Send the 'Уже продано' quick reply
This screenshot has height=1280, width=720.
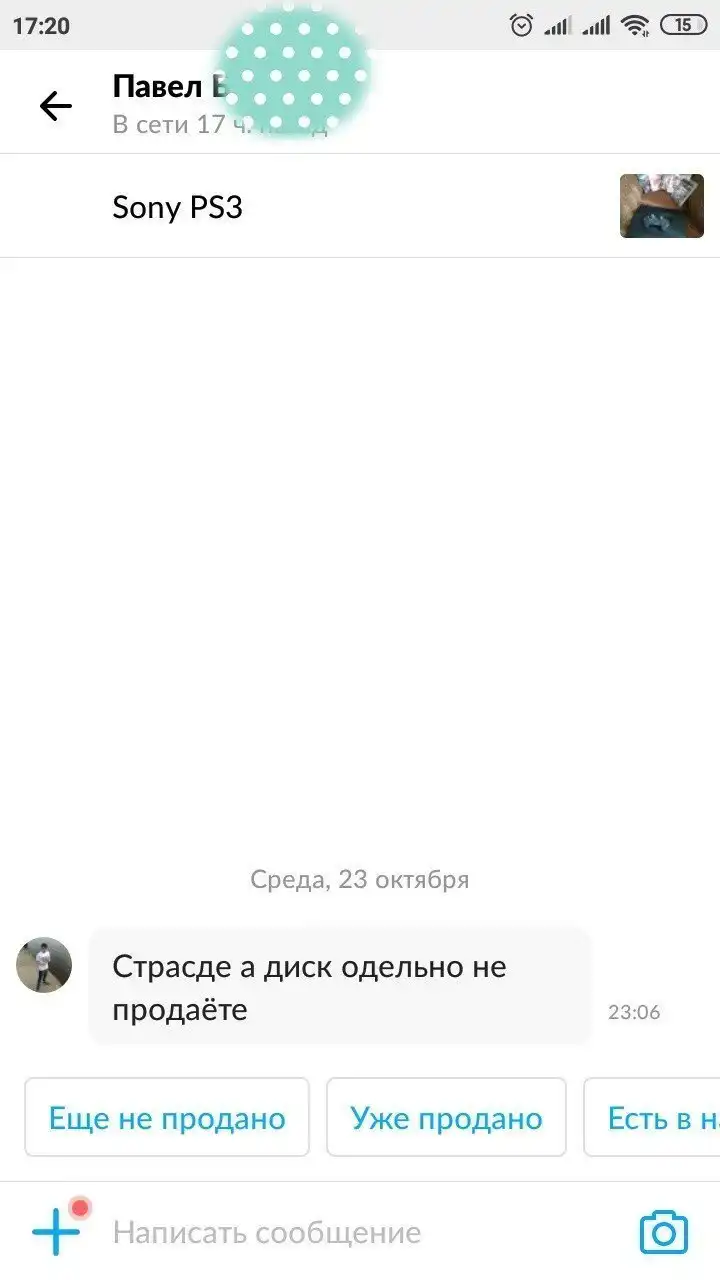tap(446, 1118)
